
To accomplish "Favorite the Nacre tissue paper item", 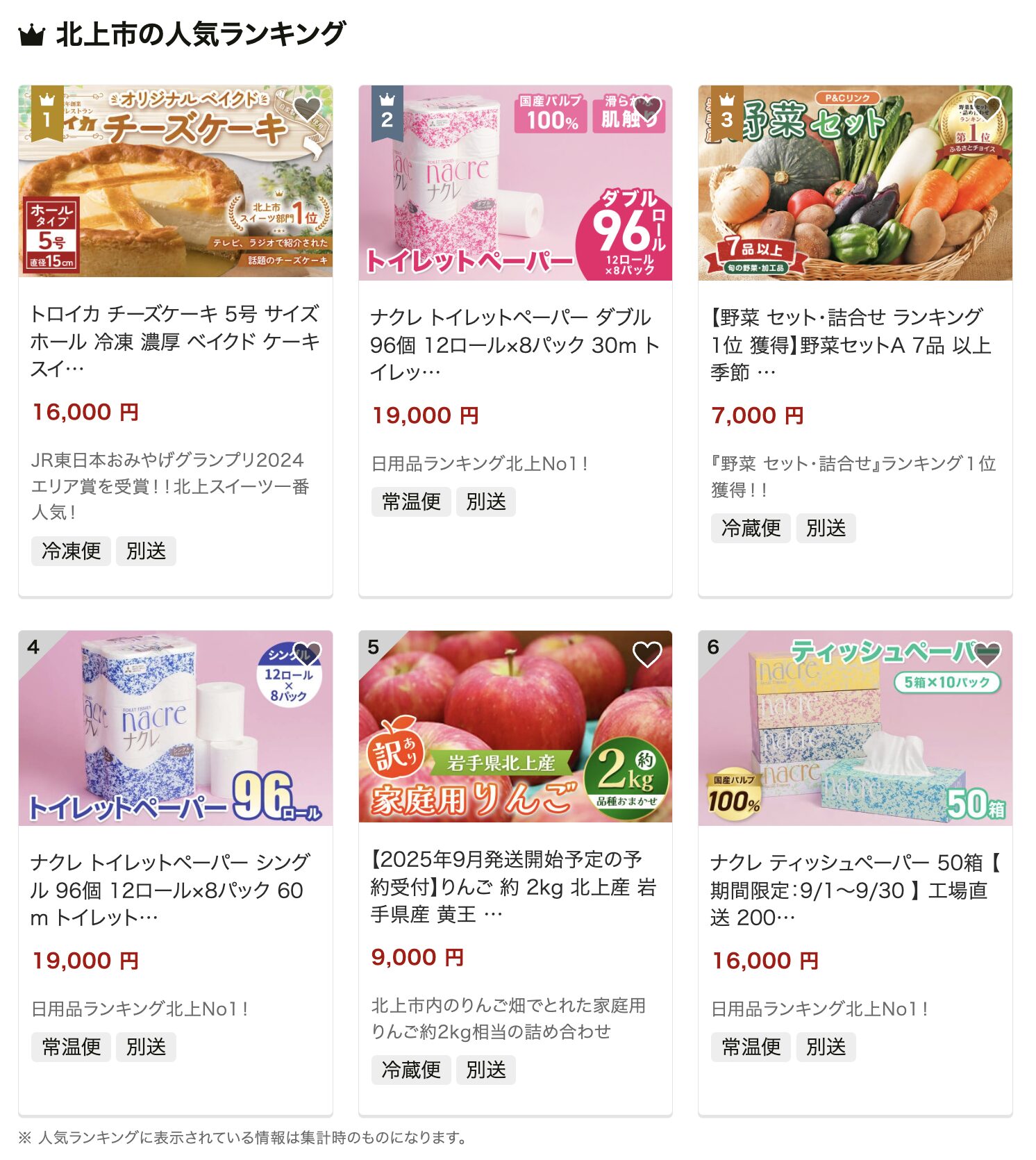I will coord(987,654).
